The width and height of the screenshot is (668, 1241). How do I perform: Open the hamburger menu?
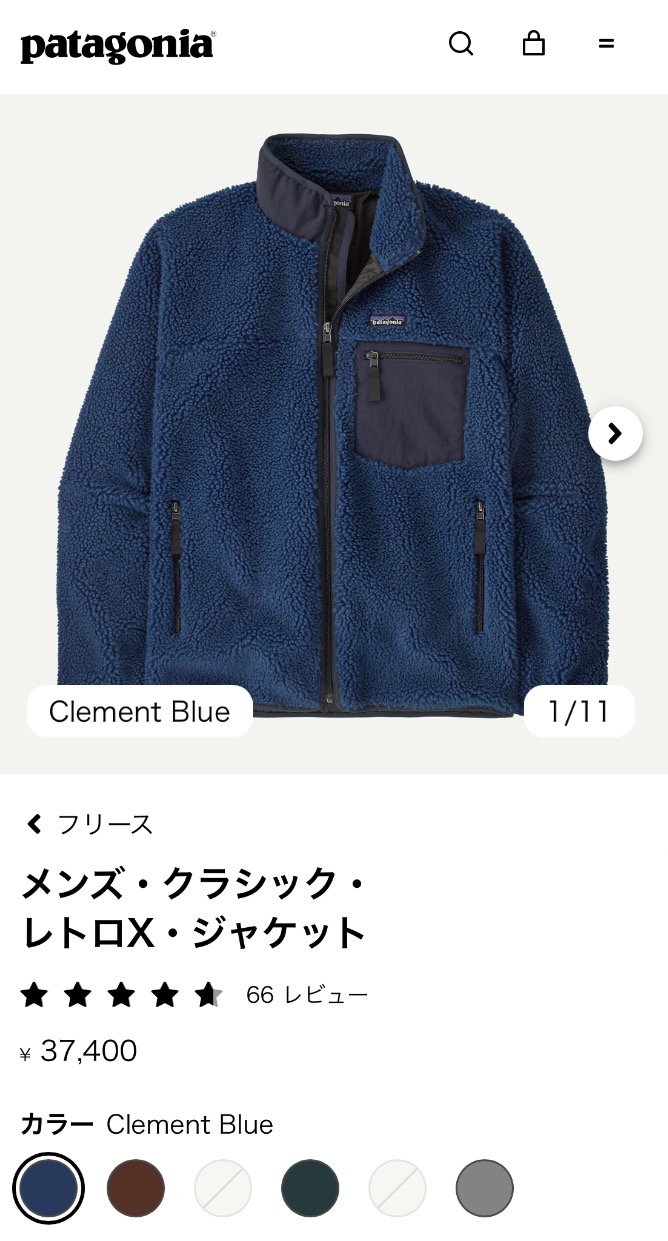click(x=606, y=44)
